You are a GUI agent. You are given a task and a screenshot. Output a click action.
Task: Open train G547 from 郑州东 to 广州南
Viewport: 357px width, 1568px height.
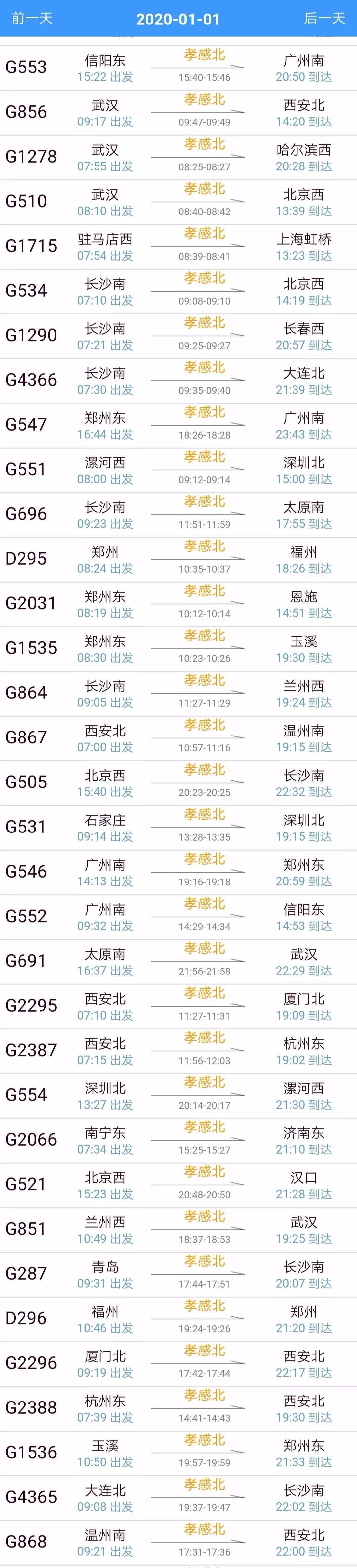pyautogui.click(x=178, y=425)
